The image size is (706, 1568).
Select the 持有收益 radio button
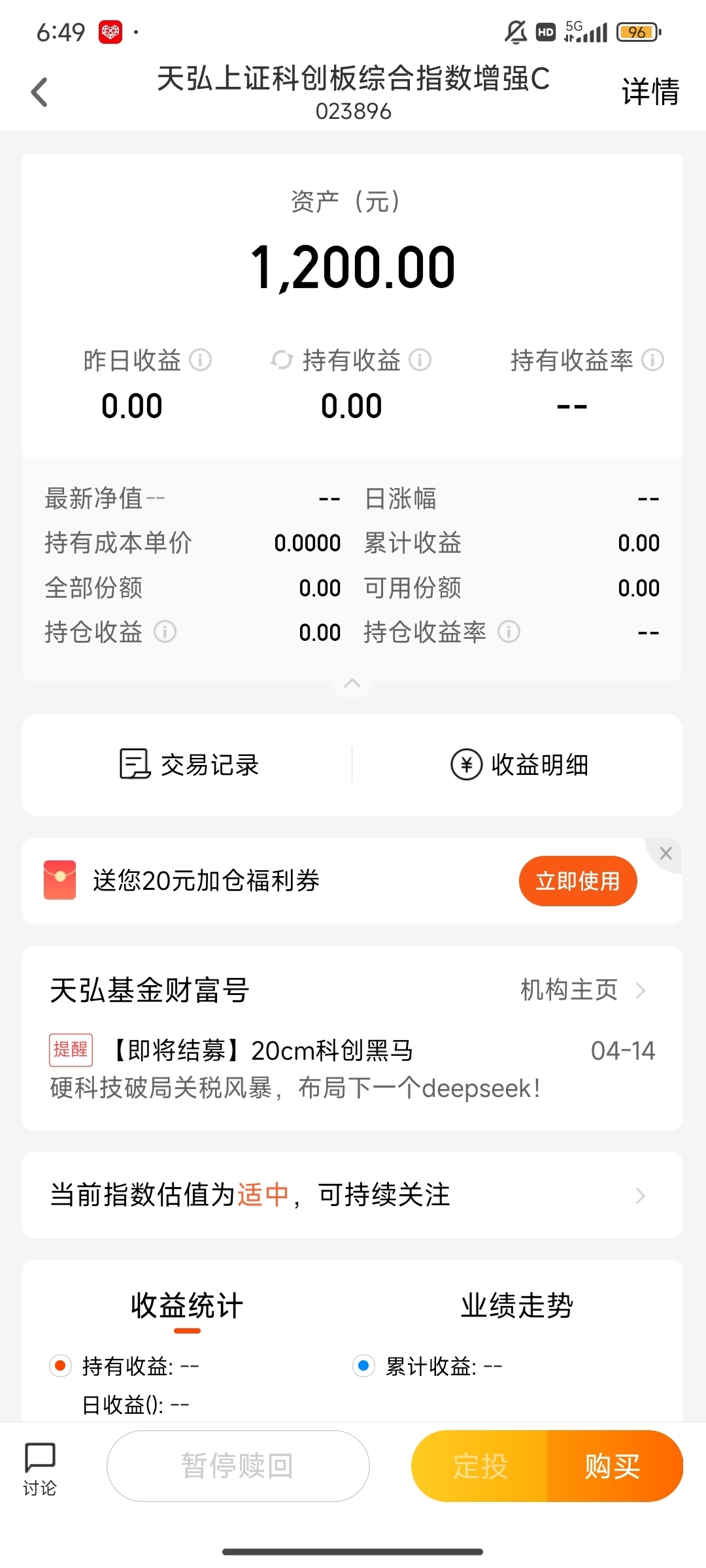click(59, 1365)
